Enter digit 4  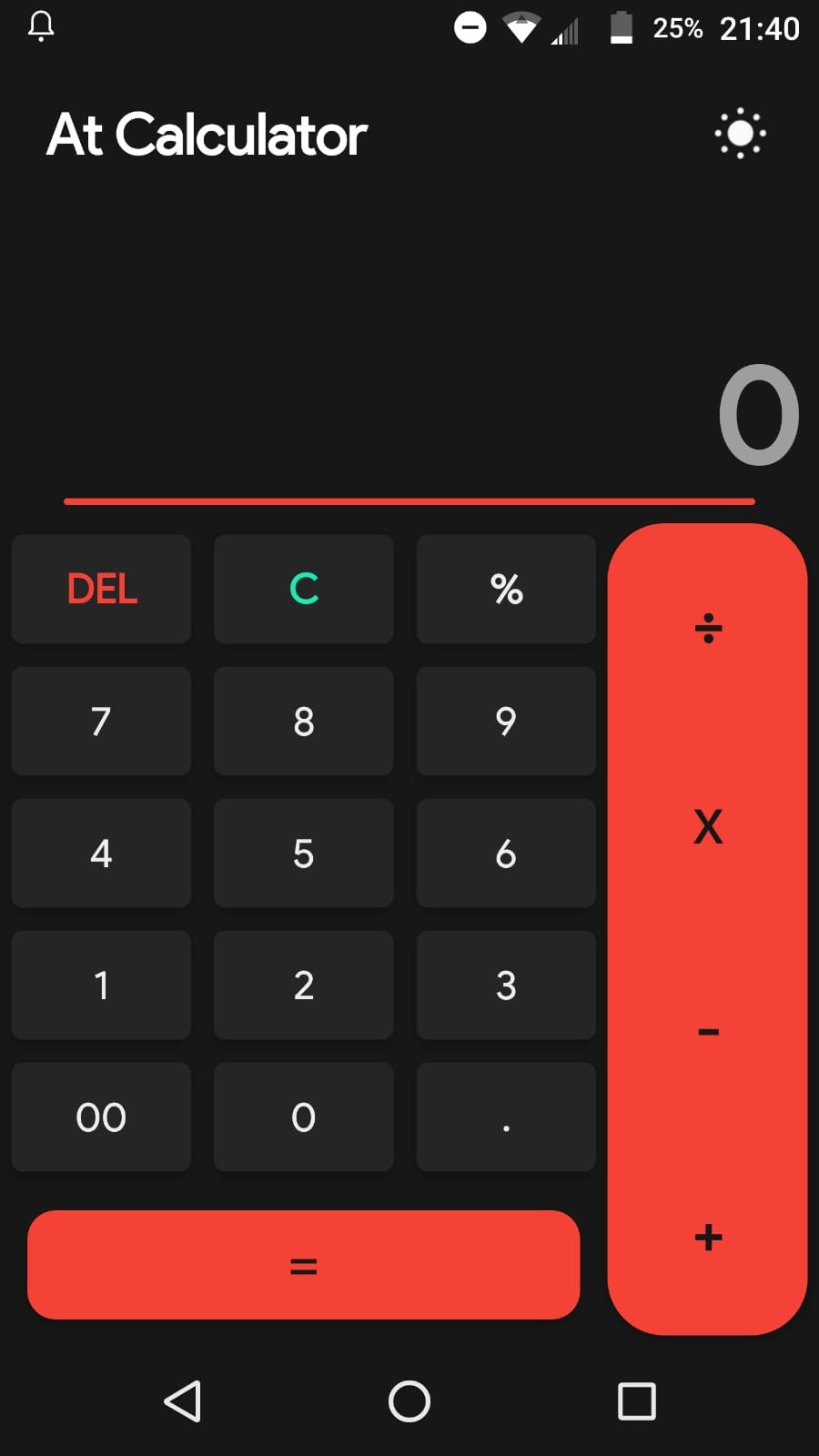(x=101, y=853)
